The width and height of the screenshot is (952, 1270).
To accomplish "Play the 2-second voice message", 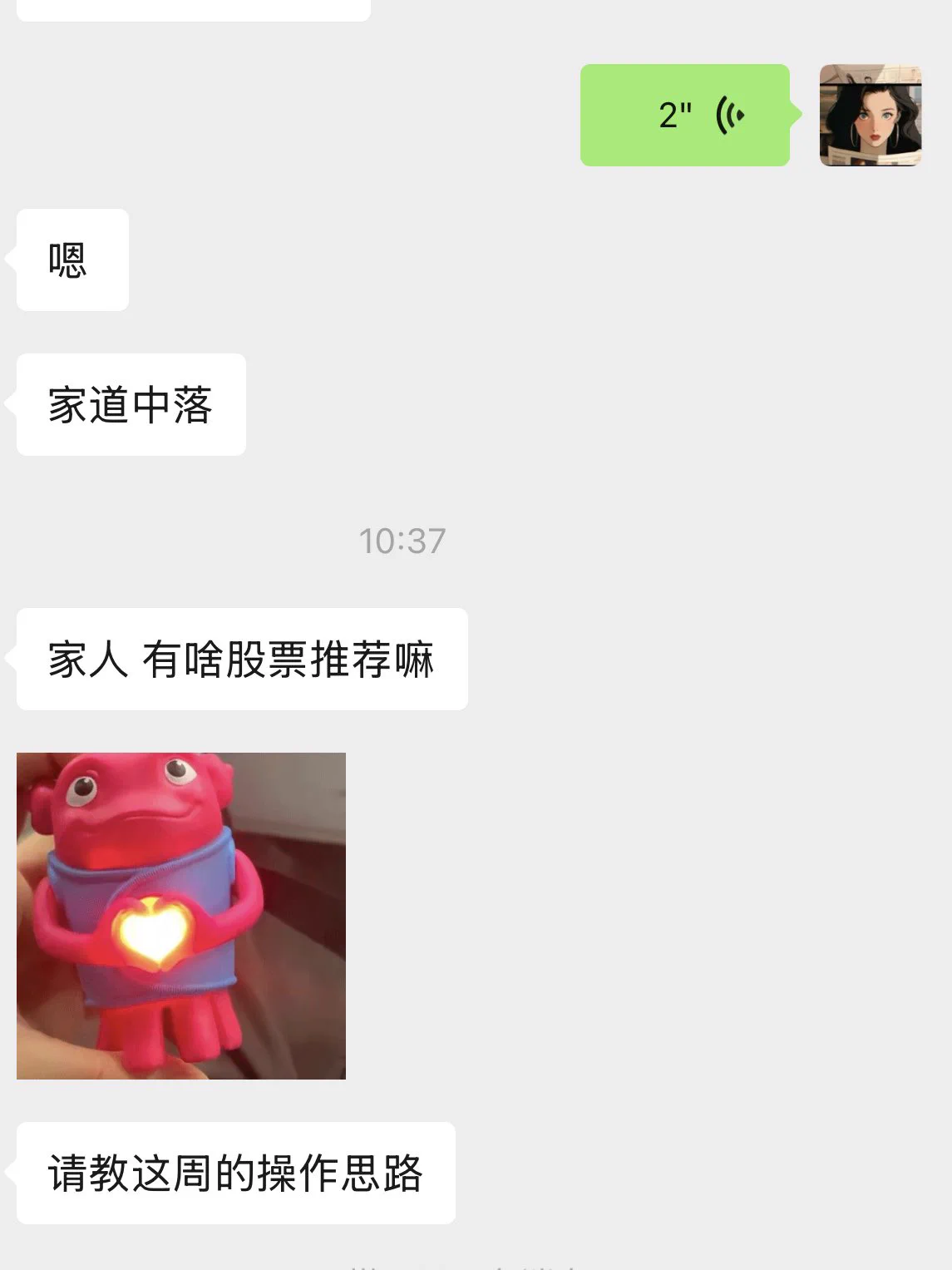I will tap(685, 115).
